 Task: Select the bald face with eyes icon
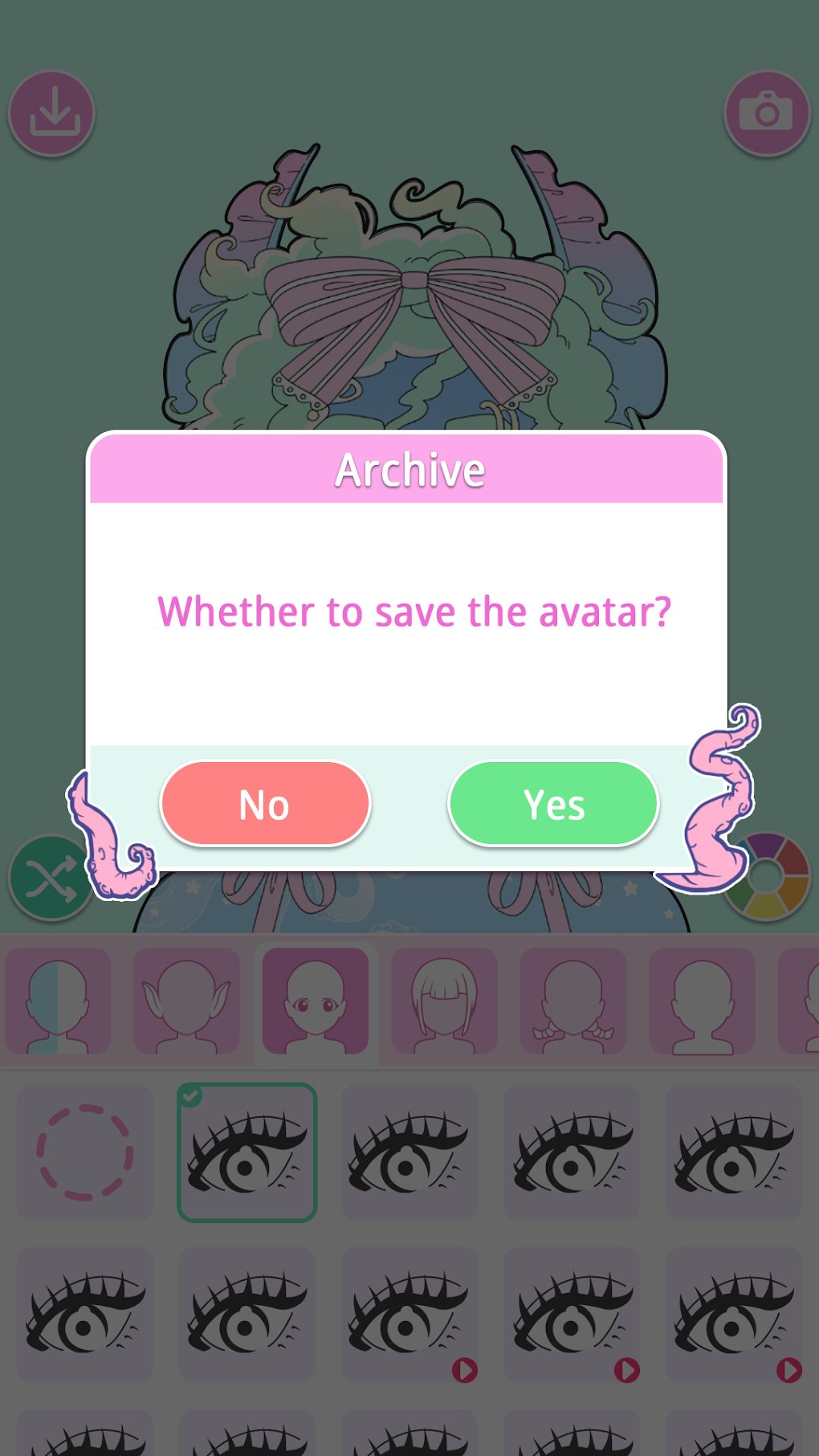[315, 1002]
